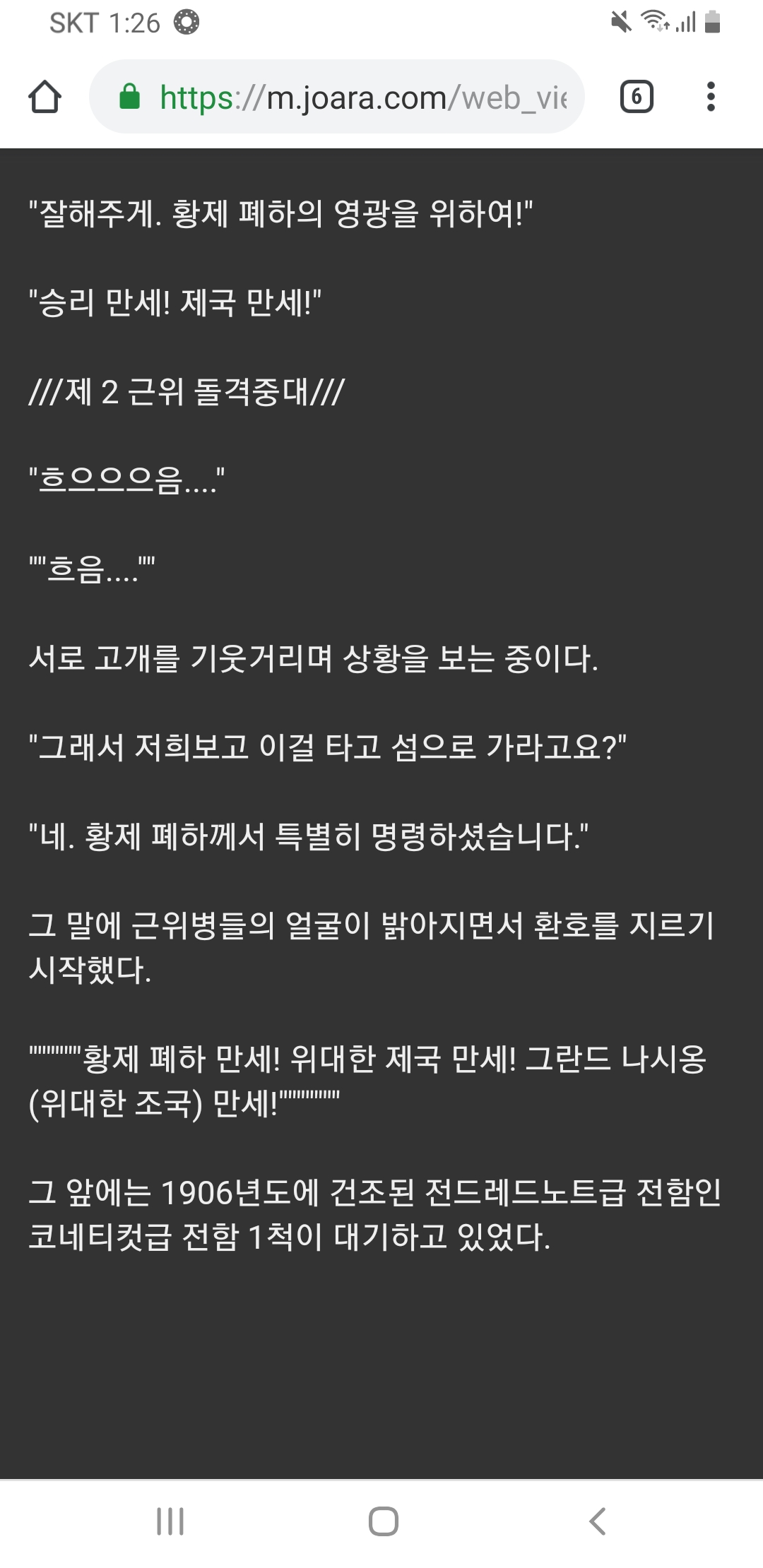Tap the system home button
Screen dimensions: 763x1568
tap(383, 1521)
